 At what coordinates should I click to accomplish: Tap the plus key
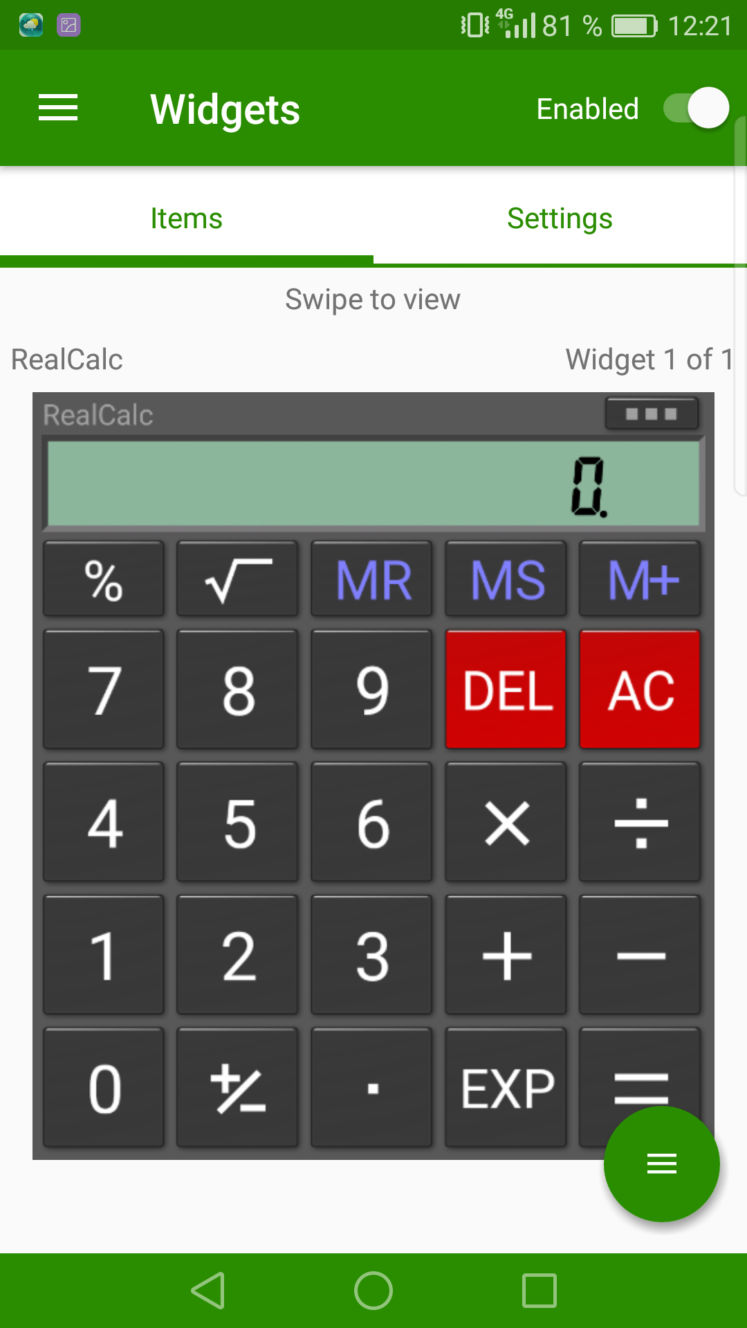[x=506, y=955]
